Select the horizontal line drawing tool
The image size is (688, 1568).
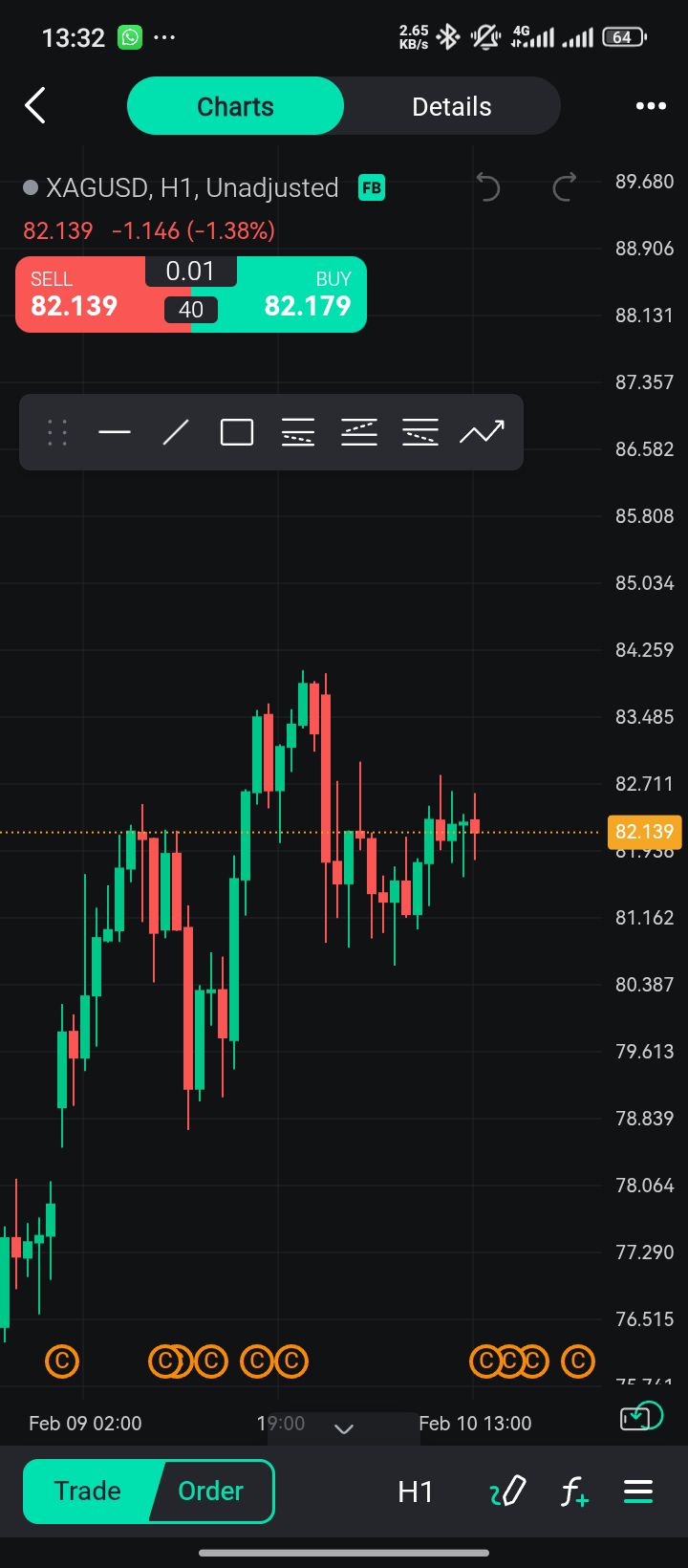click(x=115, y=433)
